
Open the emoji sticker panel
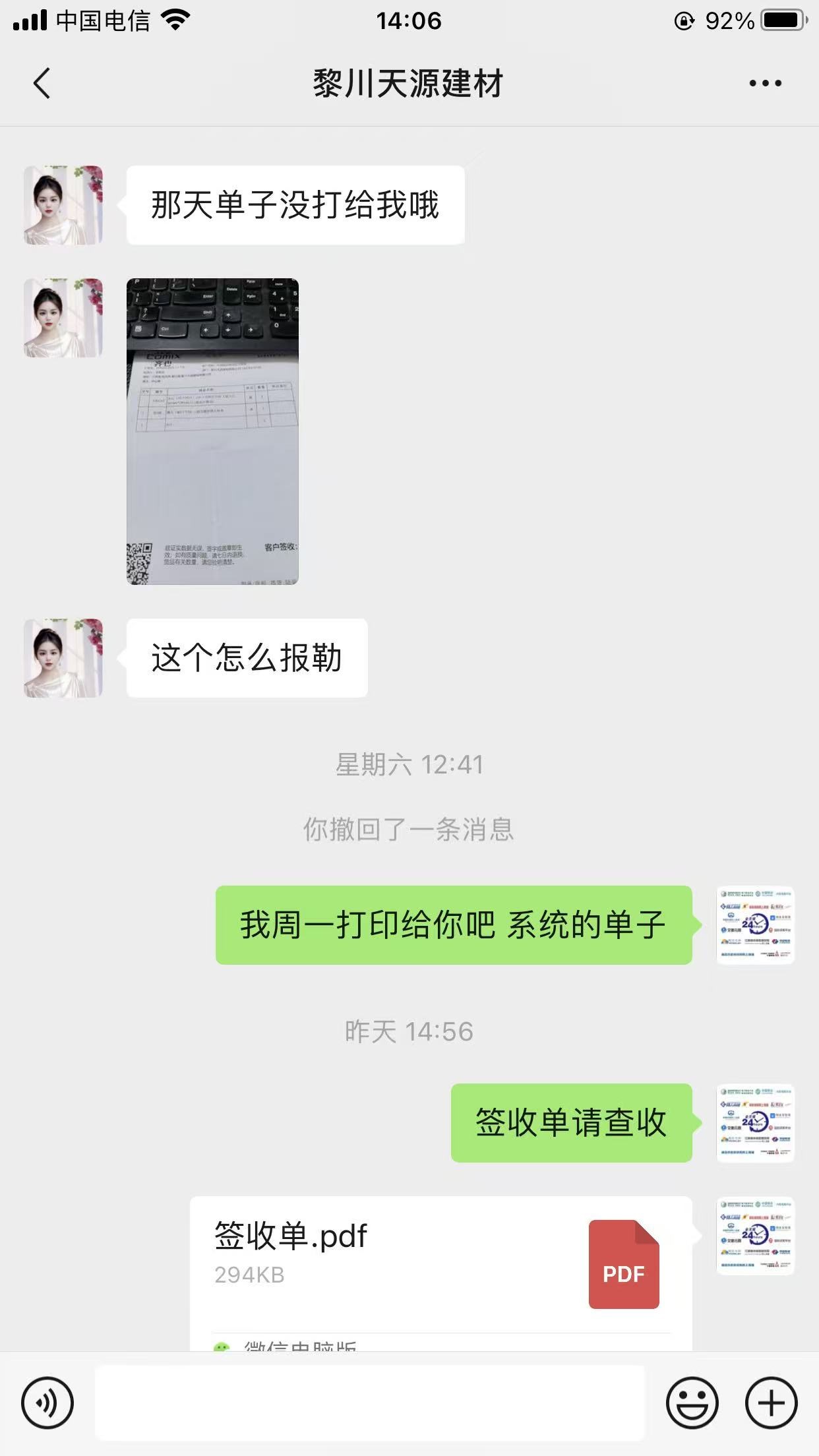tap(692, 1403)
